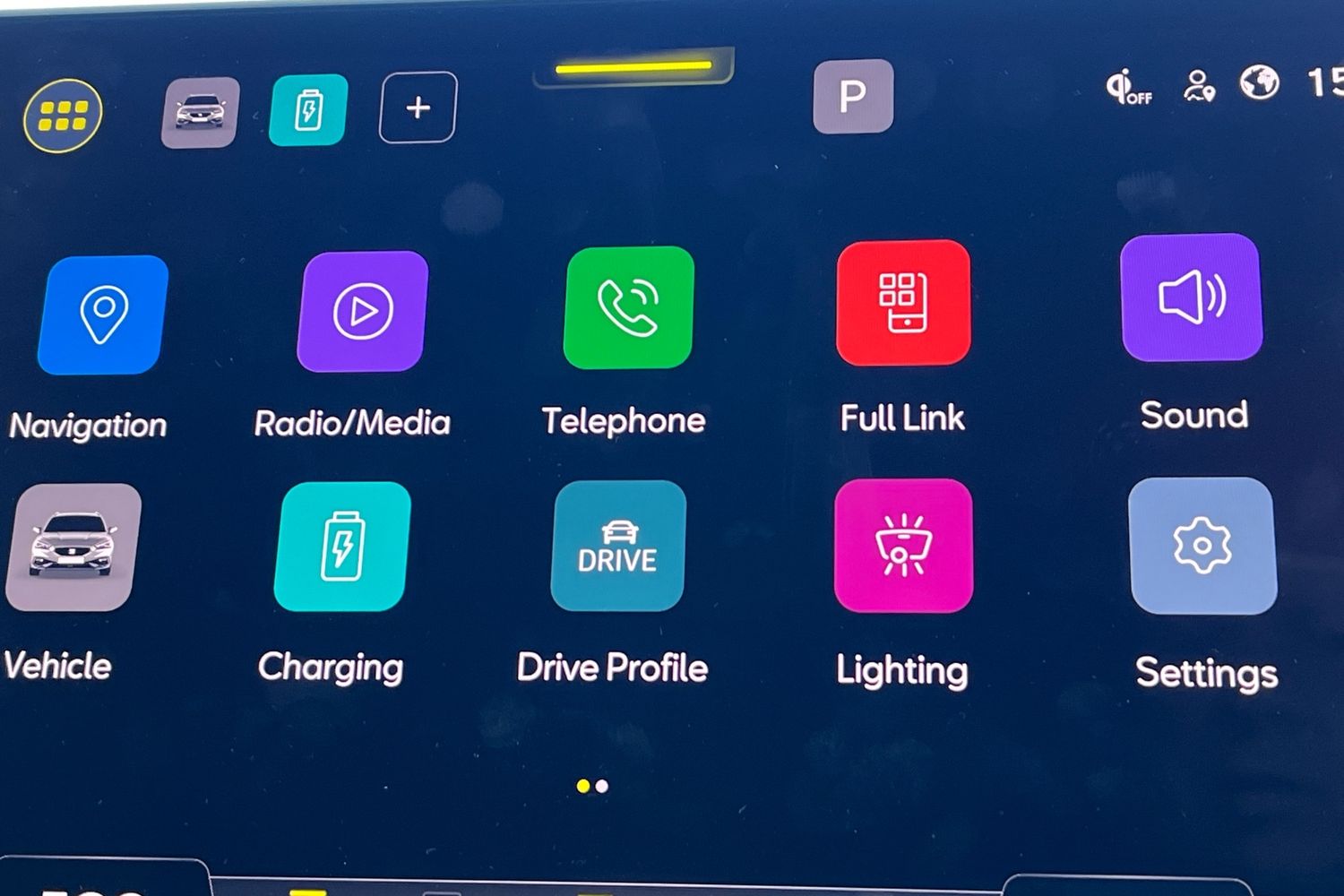Switch to second page indicator dot
The width and height of the screenshot is (1344, 896).
[602, 787]
